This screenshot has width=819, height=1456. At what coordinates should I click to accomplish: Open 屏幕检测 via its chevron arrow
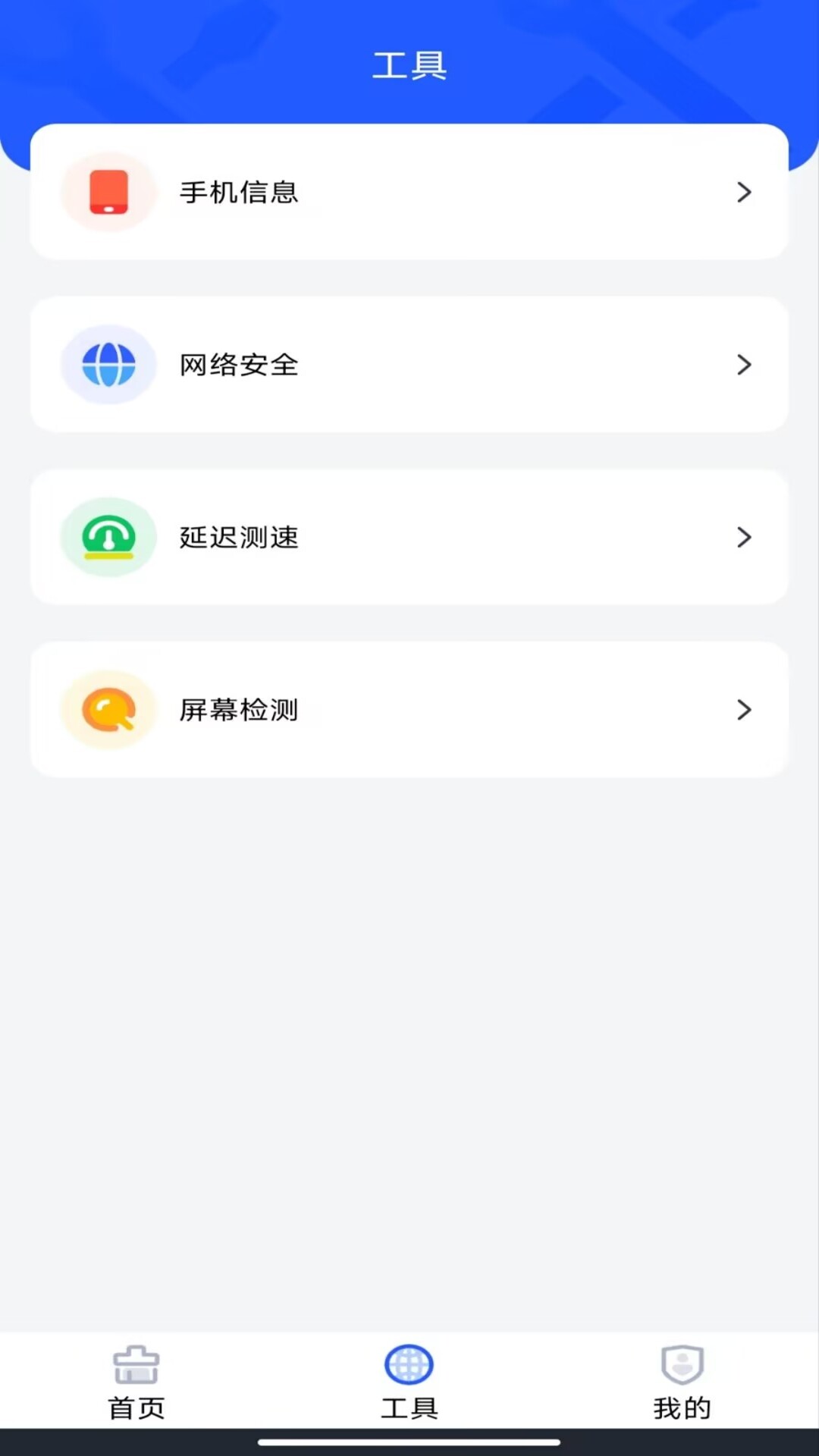[743, 710]
